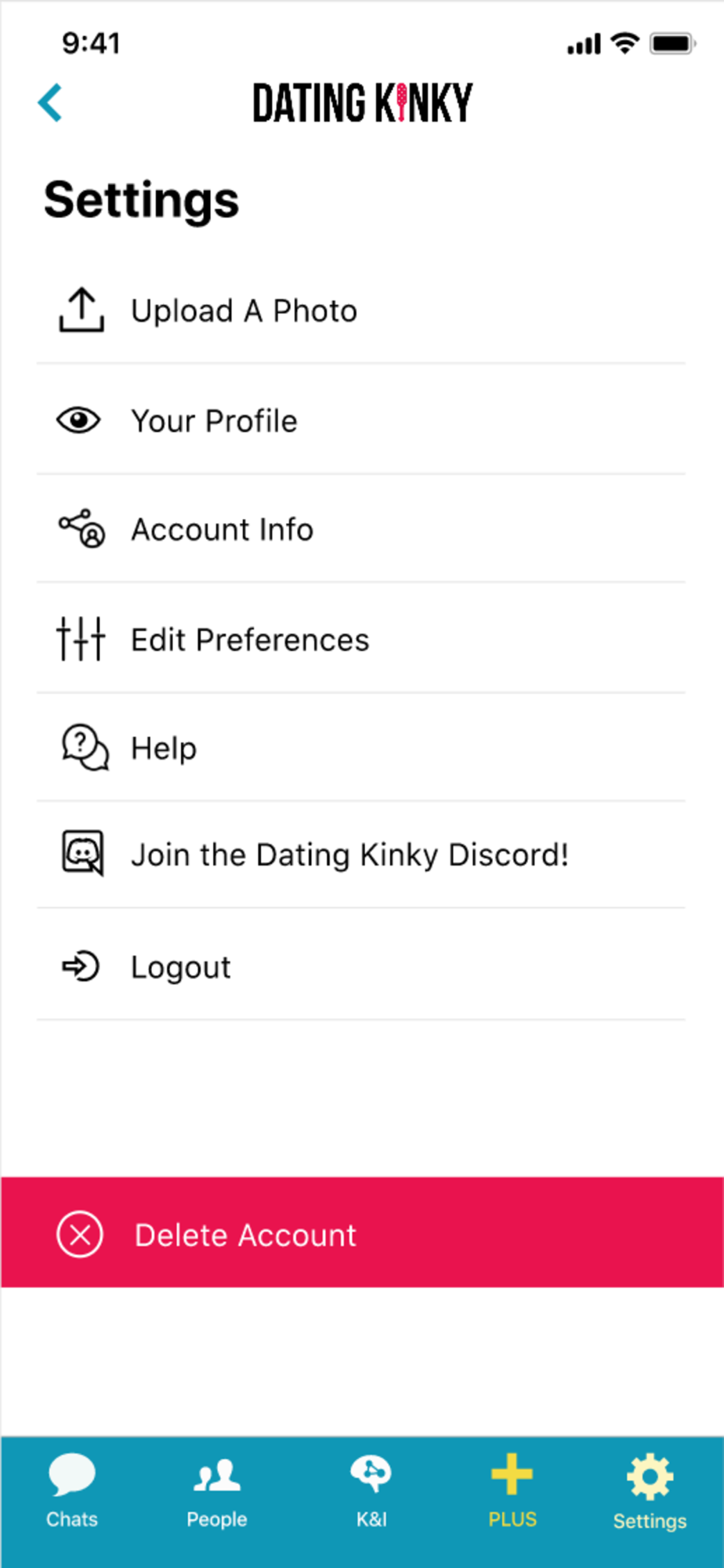
Task: View Your Profile
Action: [213, 421]
